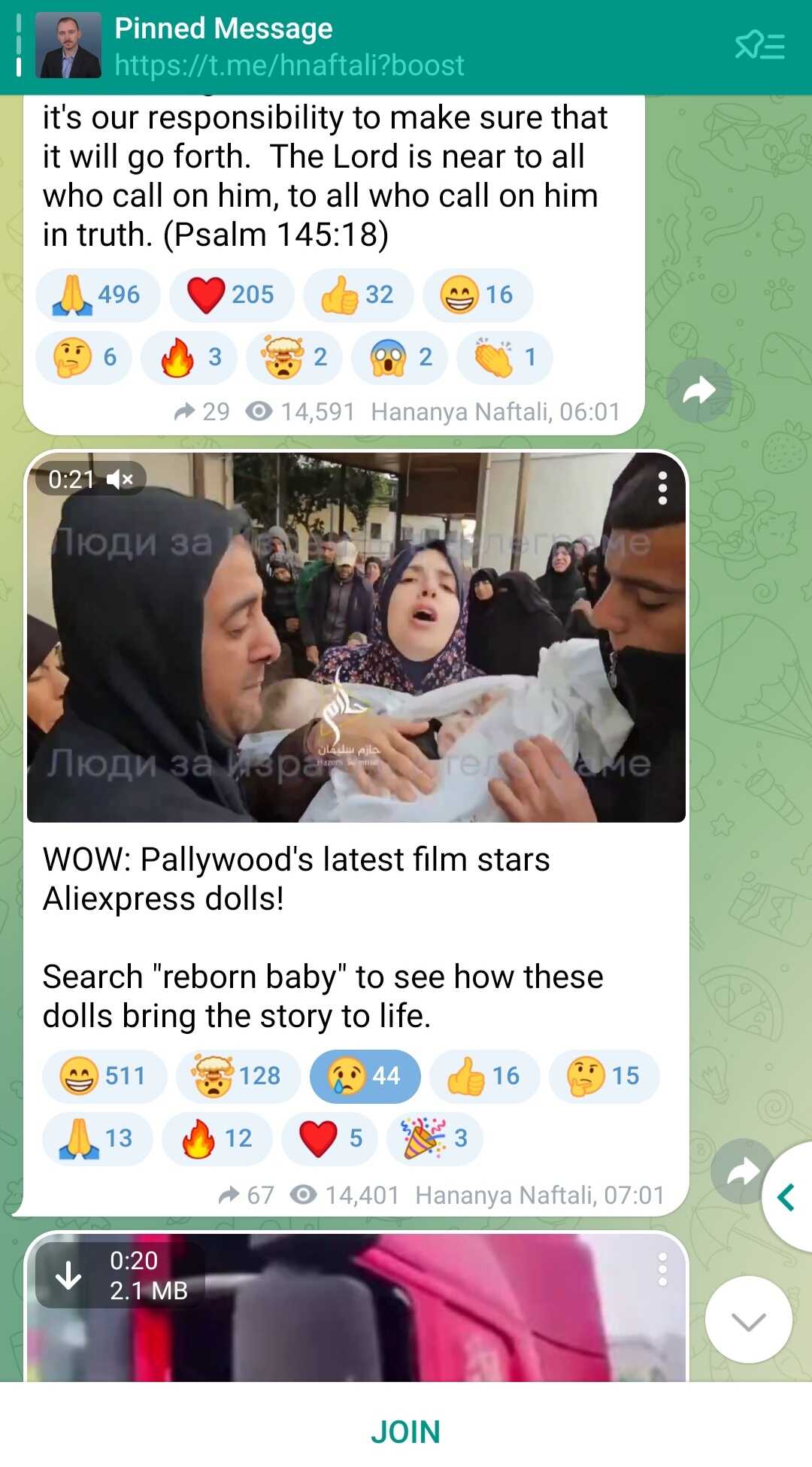
Task: Open the side panel chevron arrow
Action: point(787,1196)
